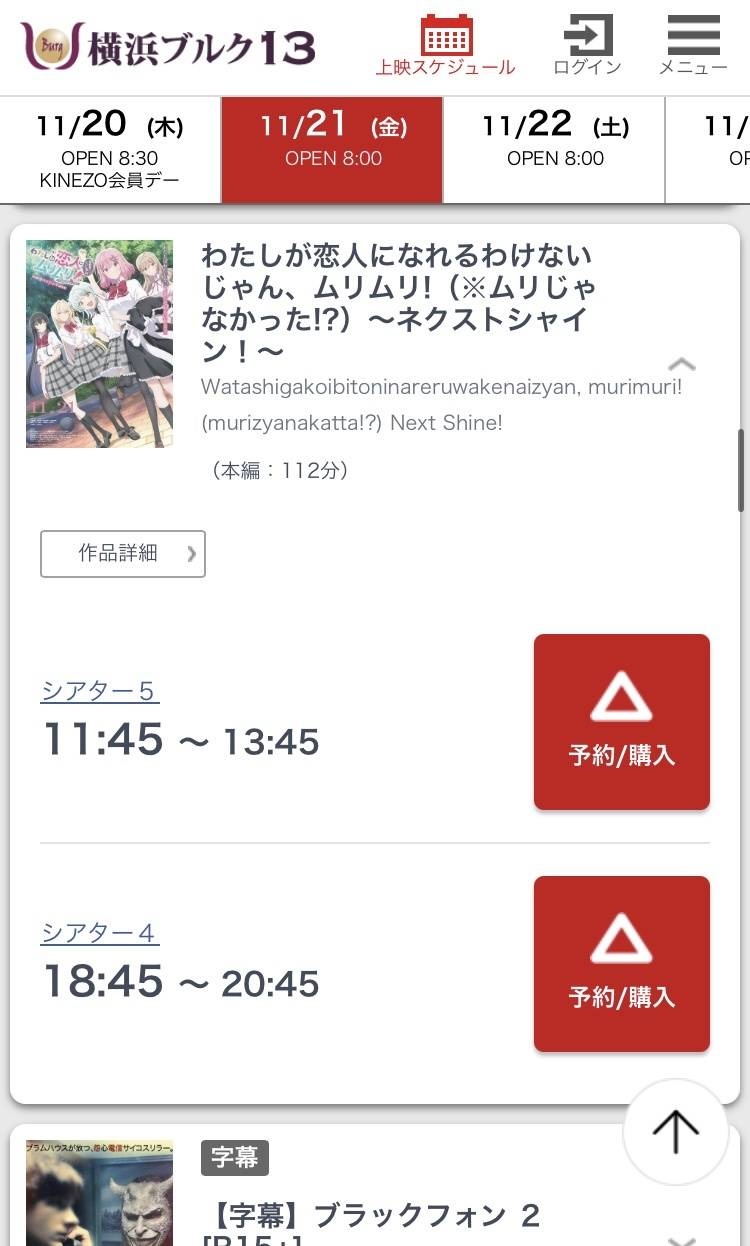Reserve the 11:45 showing ticket
750x1246 pixels.
pos(621,721)
